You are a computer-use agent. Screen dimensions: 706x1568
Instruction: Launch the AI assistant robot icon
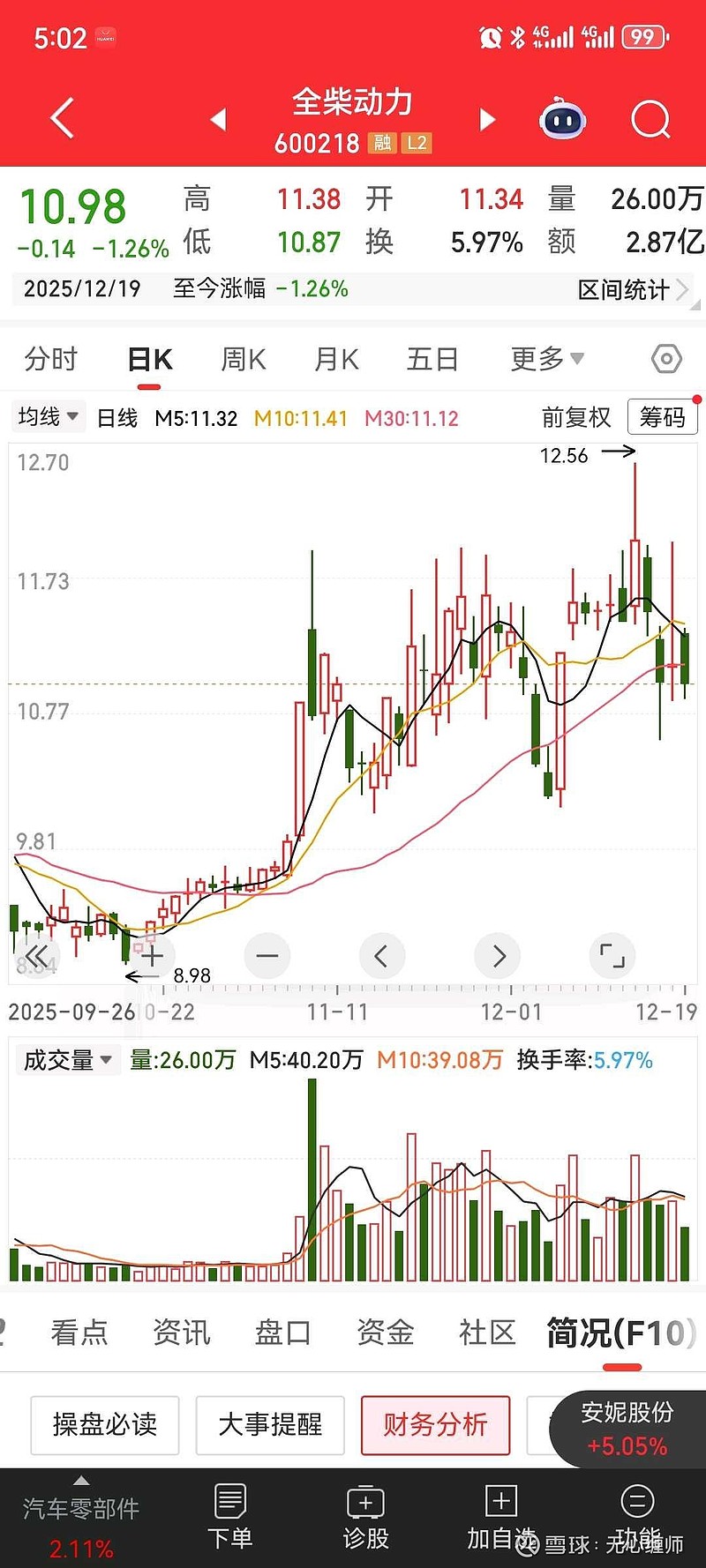tap(562, 119)
